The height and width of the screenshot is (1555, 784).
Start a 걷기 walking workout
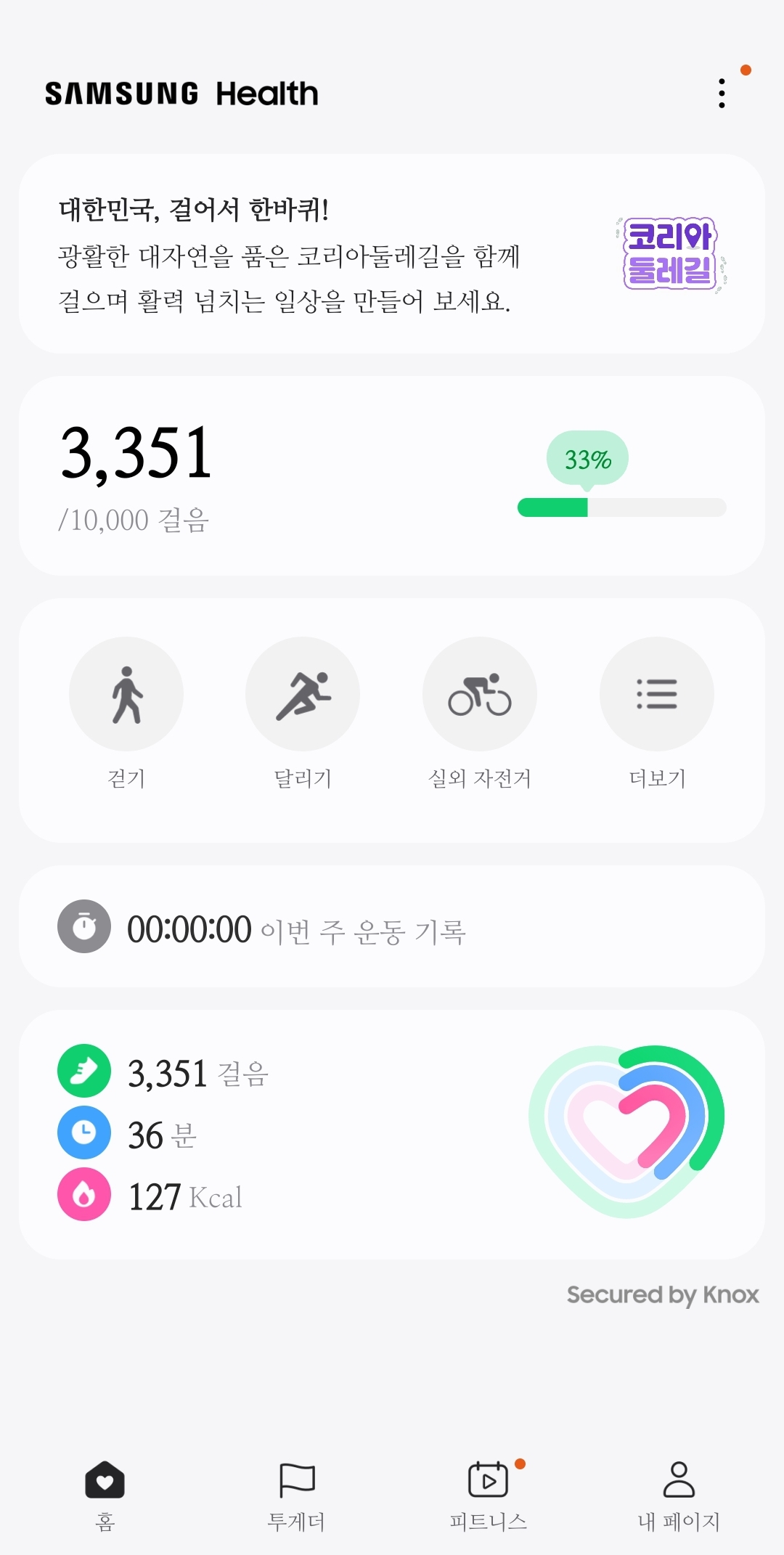pos(126,694)
